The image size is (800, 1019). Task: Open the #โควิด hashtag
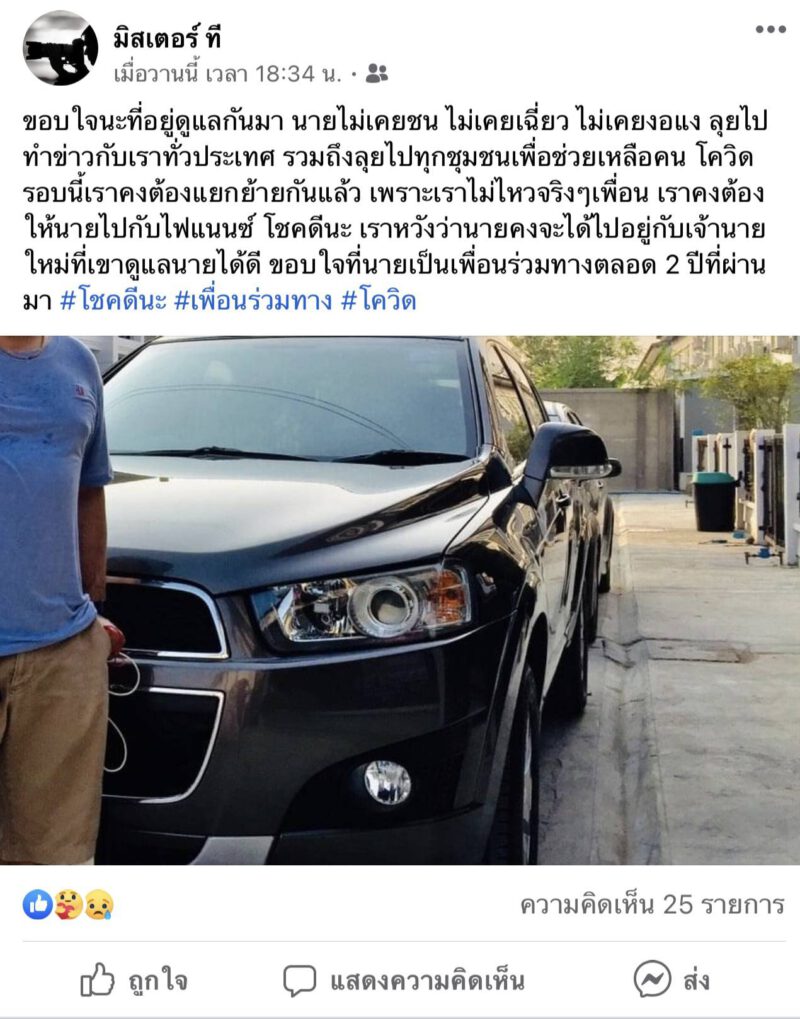pos(378,301)
